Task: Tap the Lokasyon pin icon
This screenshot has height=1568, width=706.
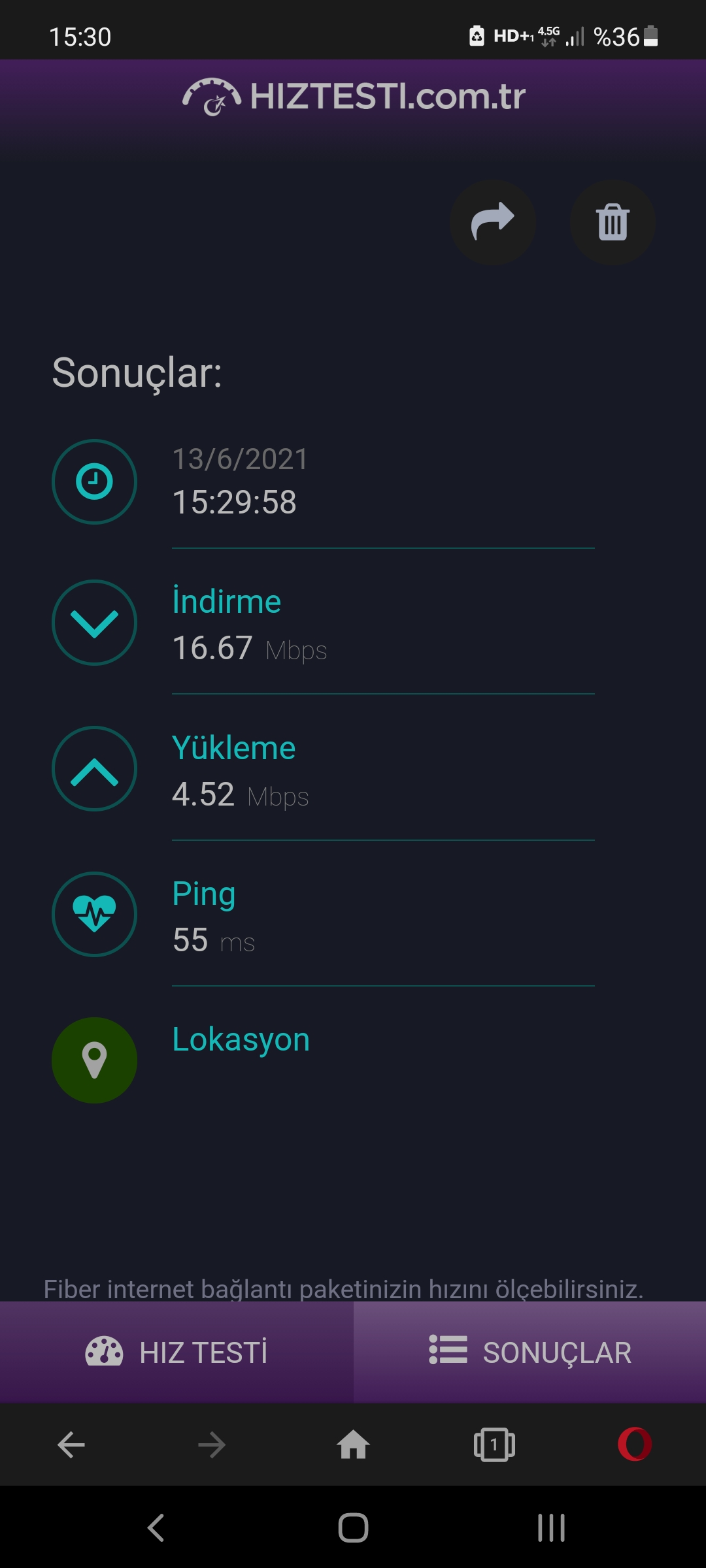Action: (94, 1060)
